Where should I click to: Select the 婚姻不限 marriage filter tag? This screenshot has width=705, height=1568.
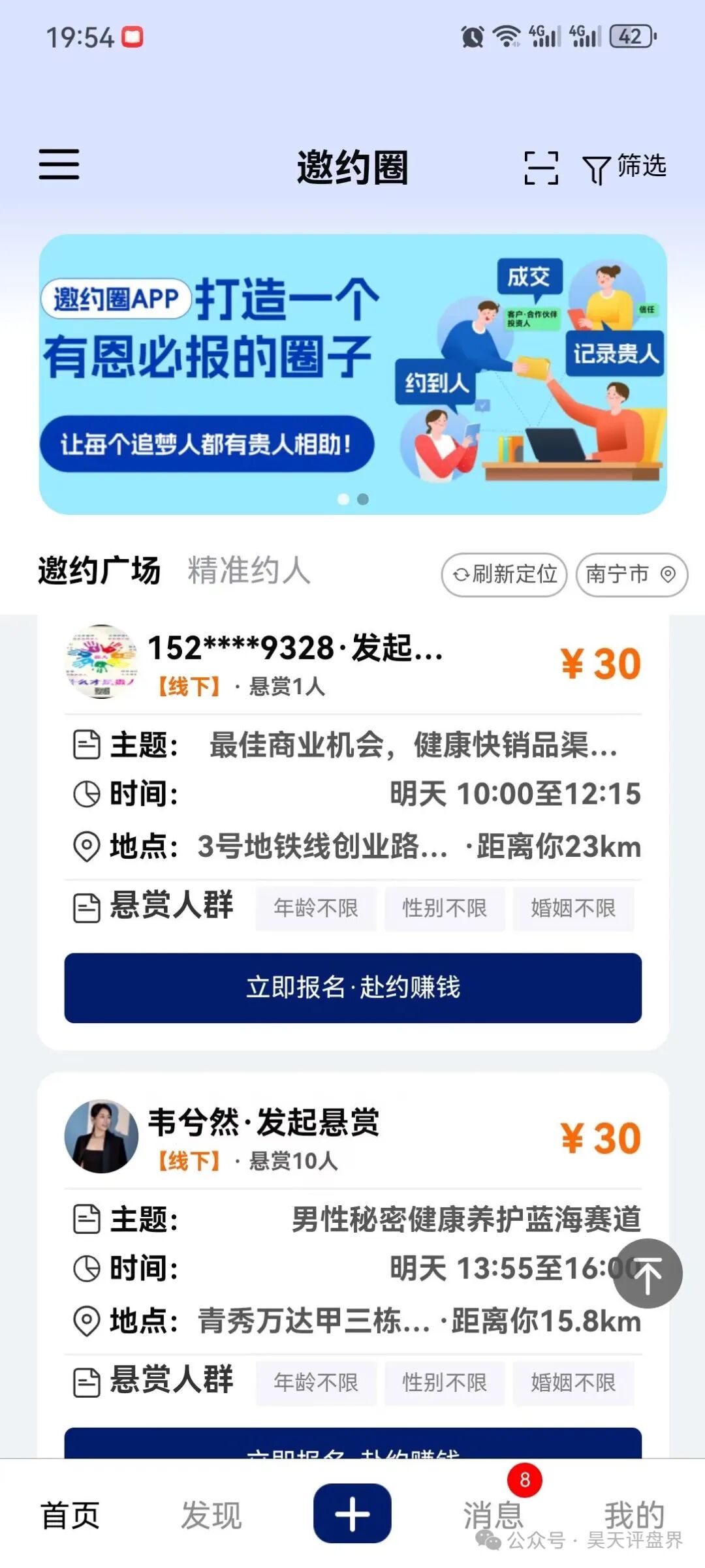click(x=573, y=908)
